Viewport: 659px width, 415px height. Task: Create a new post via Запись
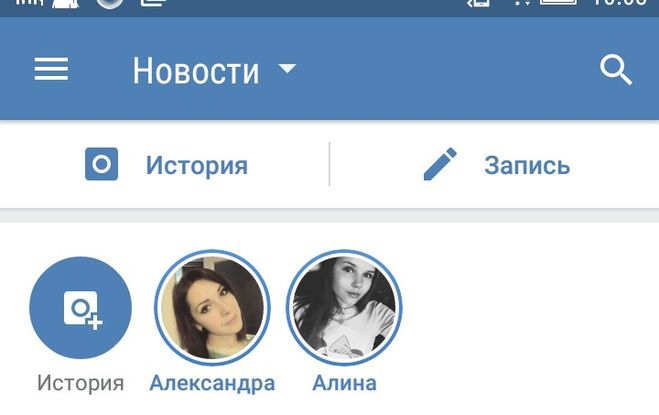click(x=496, y=165)
